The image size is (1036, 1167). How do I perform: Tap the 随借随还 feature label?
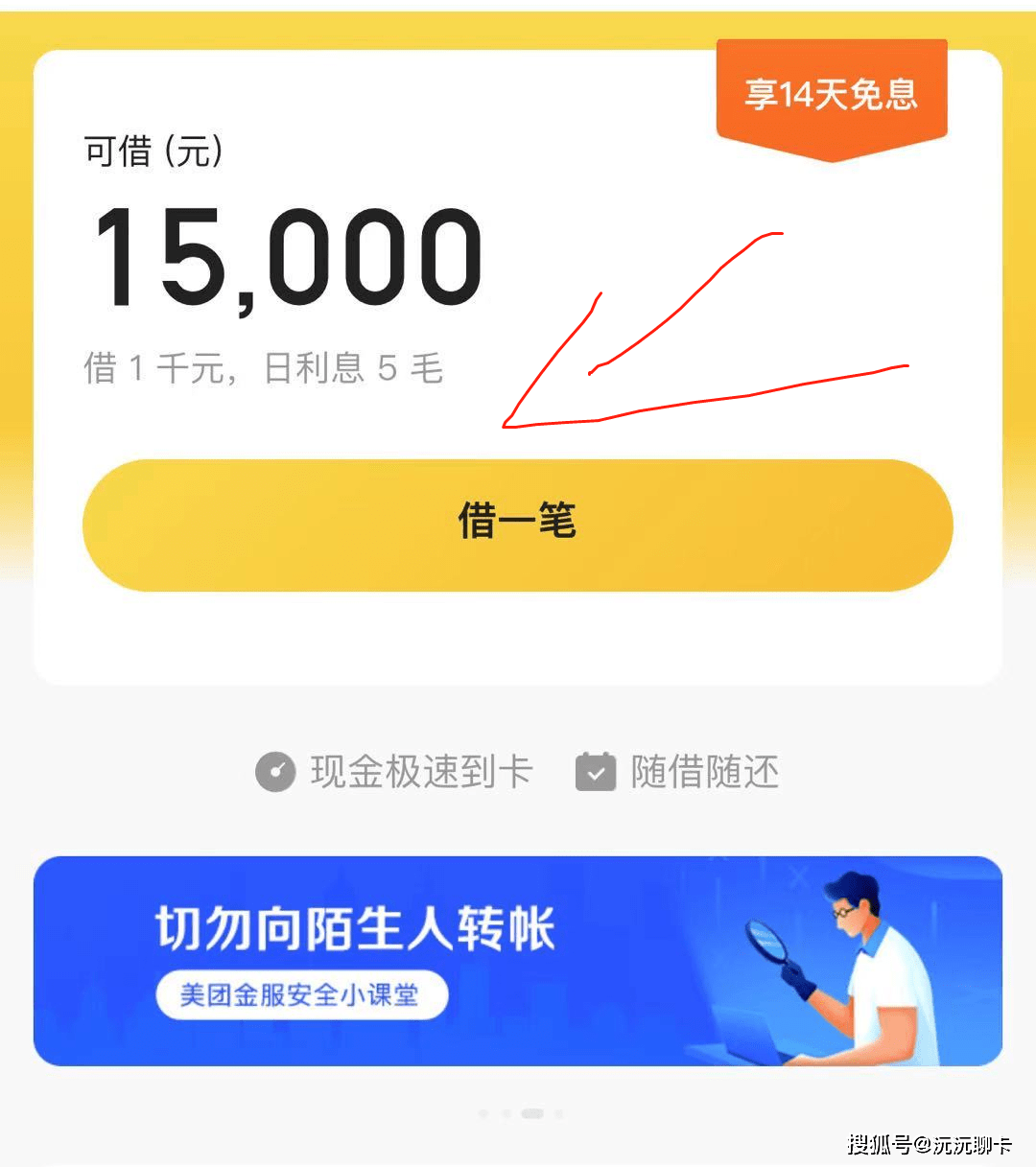point(705,772)
